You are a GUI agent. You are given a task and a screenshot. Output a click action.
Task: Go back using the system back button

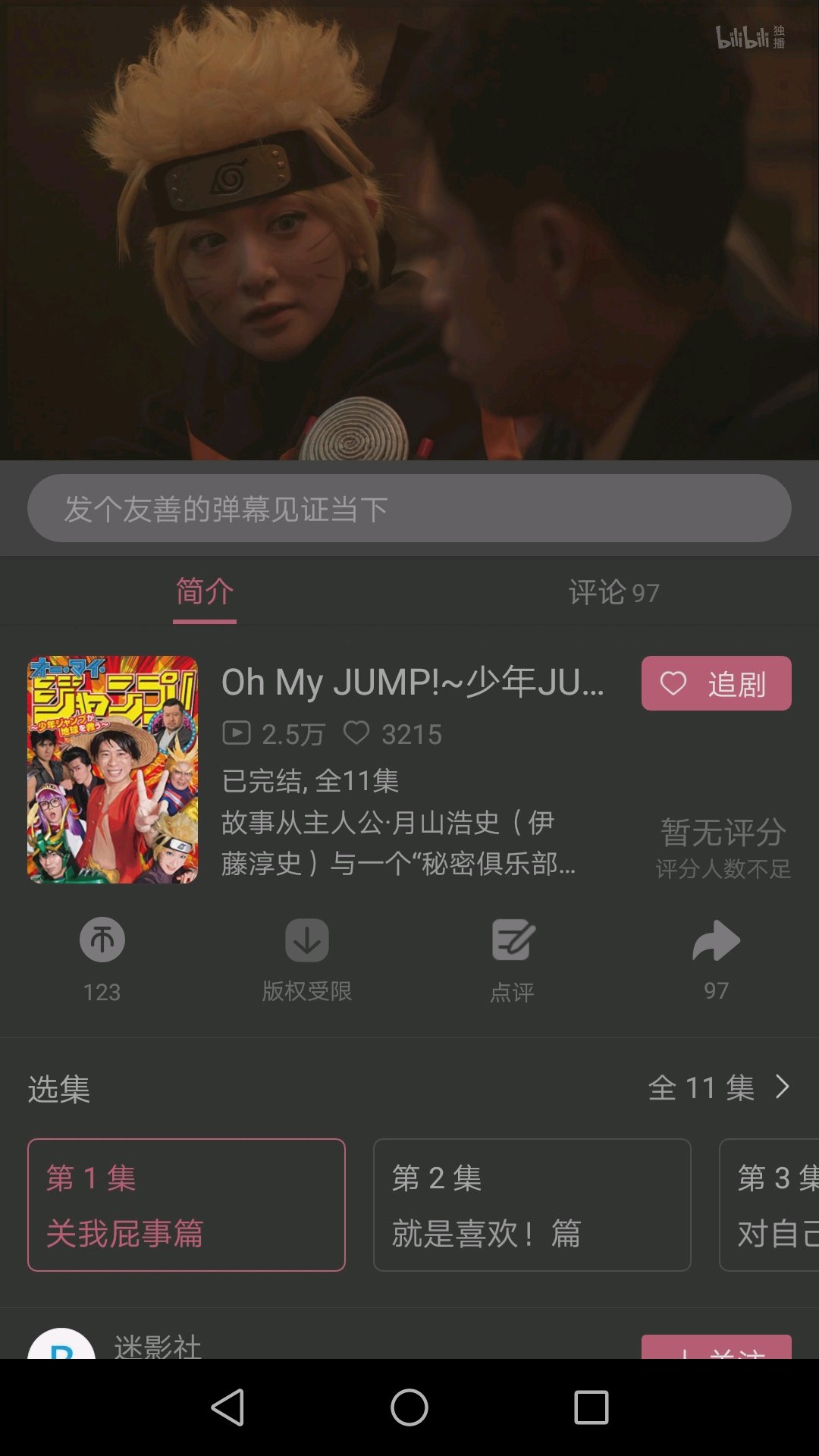click(227, 1407)
